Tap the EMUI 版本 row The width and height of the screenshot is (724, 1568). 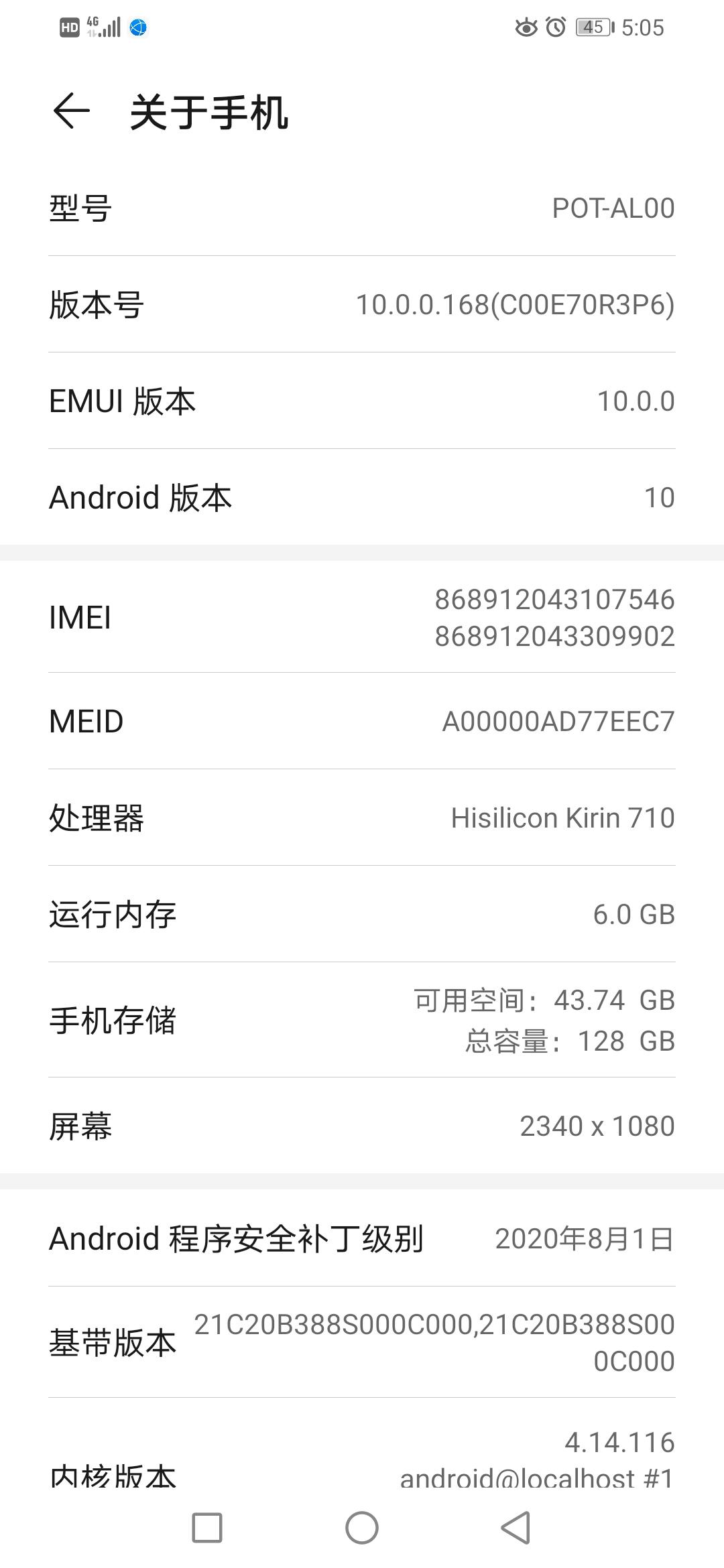[x=362, y=401]
